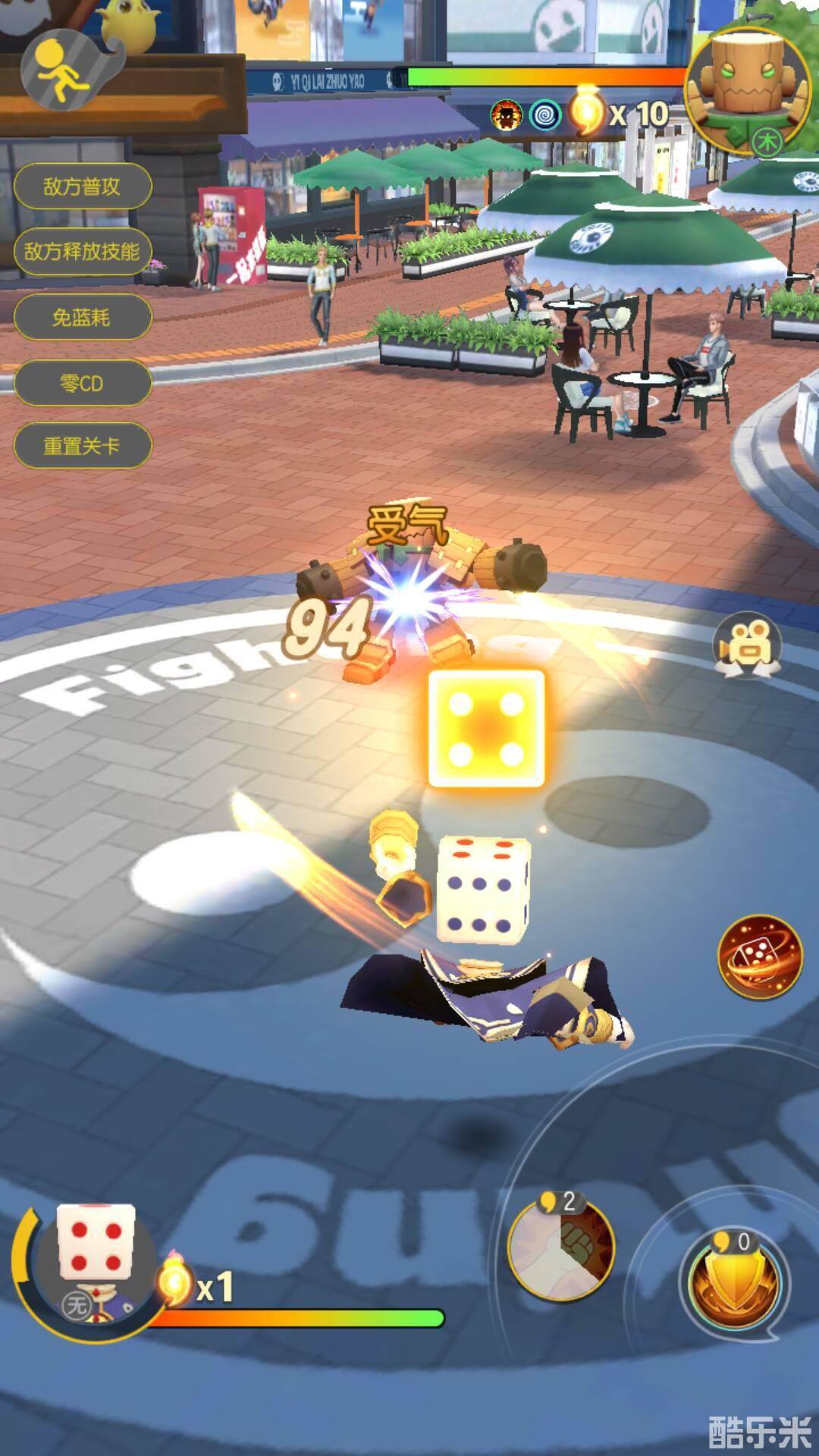Reset level with 重置关卡
Screen dimensions: 819x1456
coord(82,445)
